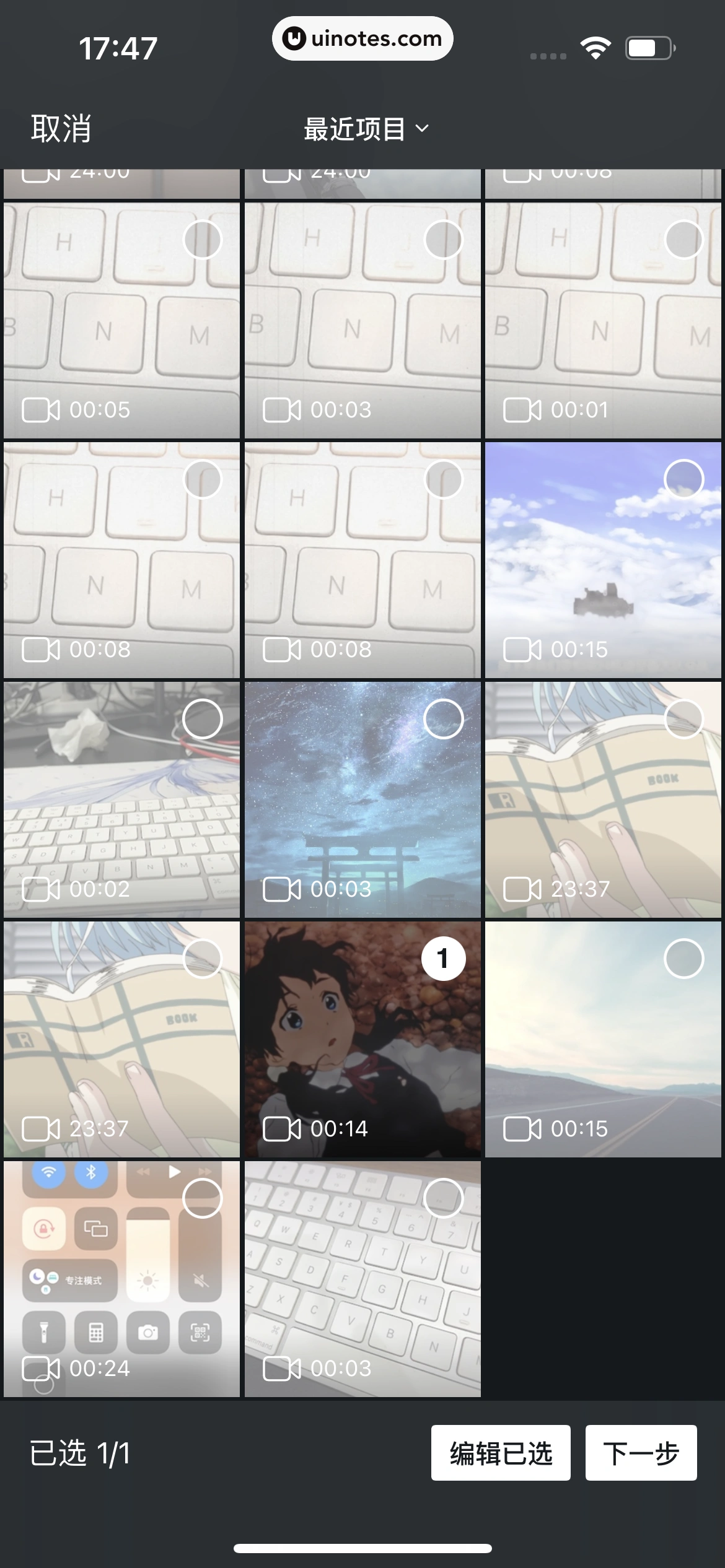Viewport: 725px width, 1568px height.
Task: Select the 00:01 keyboard video
Action: 683,240
